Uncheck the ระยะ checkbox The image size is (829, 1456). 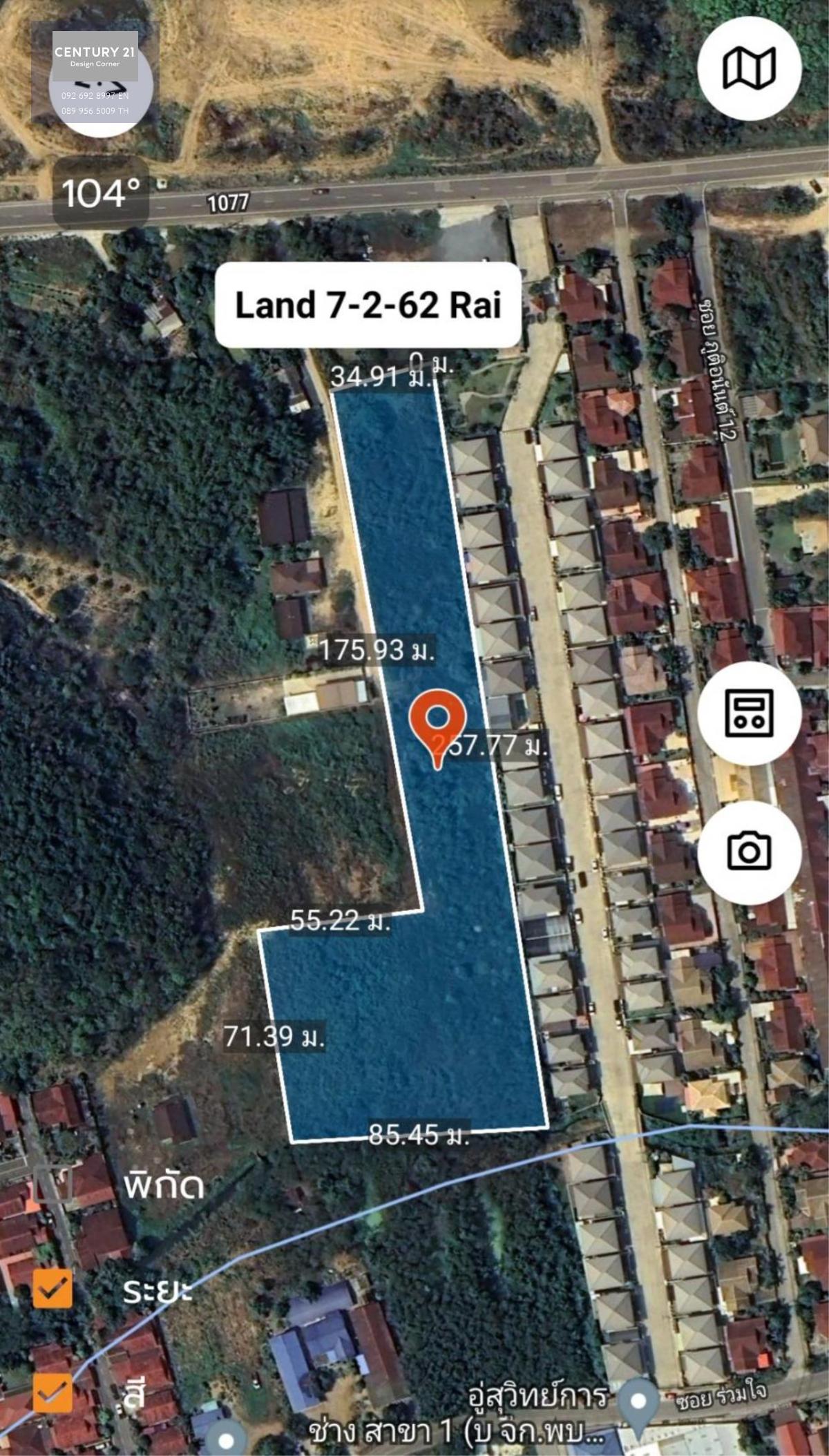coord(53,1289)
